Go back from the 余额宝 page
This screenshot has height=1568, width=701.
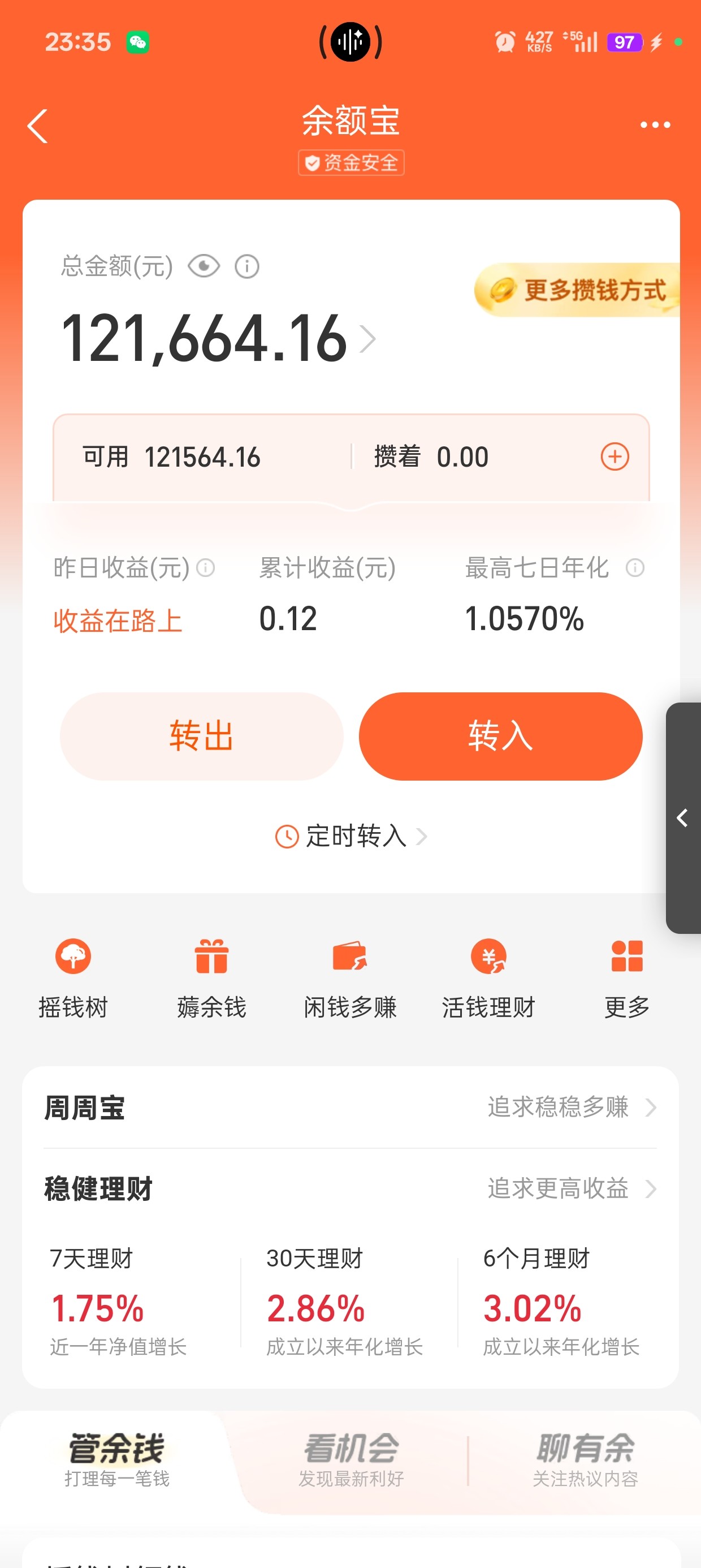(x=38, y=126)
